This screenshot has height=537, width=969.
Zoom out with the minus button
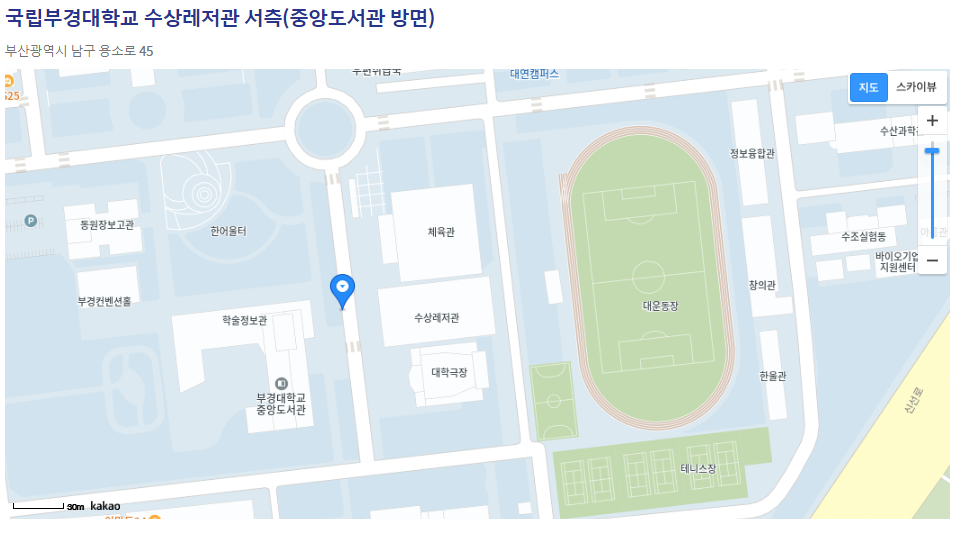click(932, 260)
